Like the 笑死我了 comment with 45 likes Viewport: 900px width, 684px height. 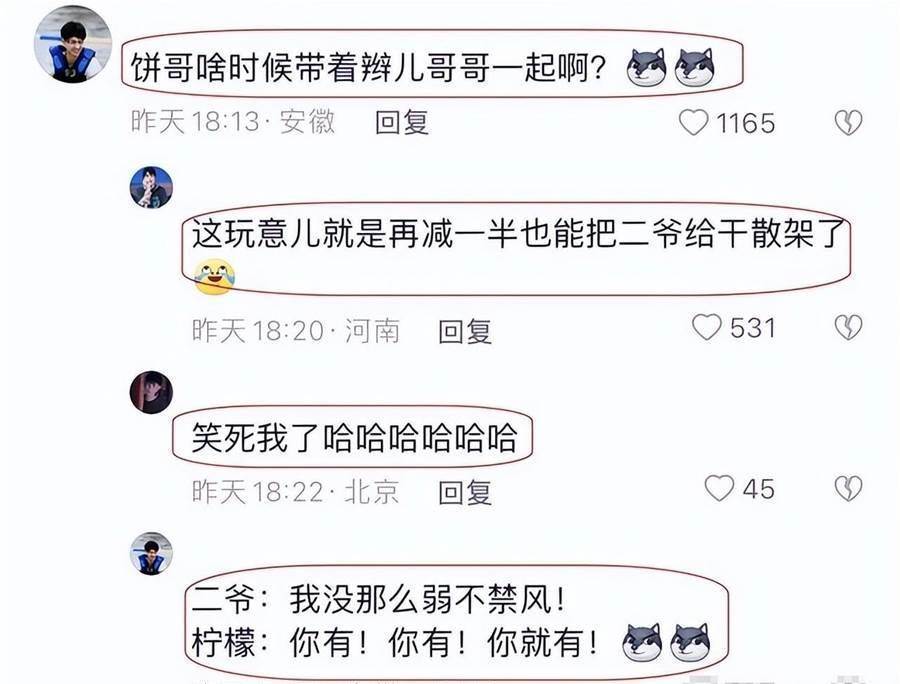click(719, 488)
